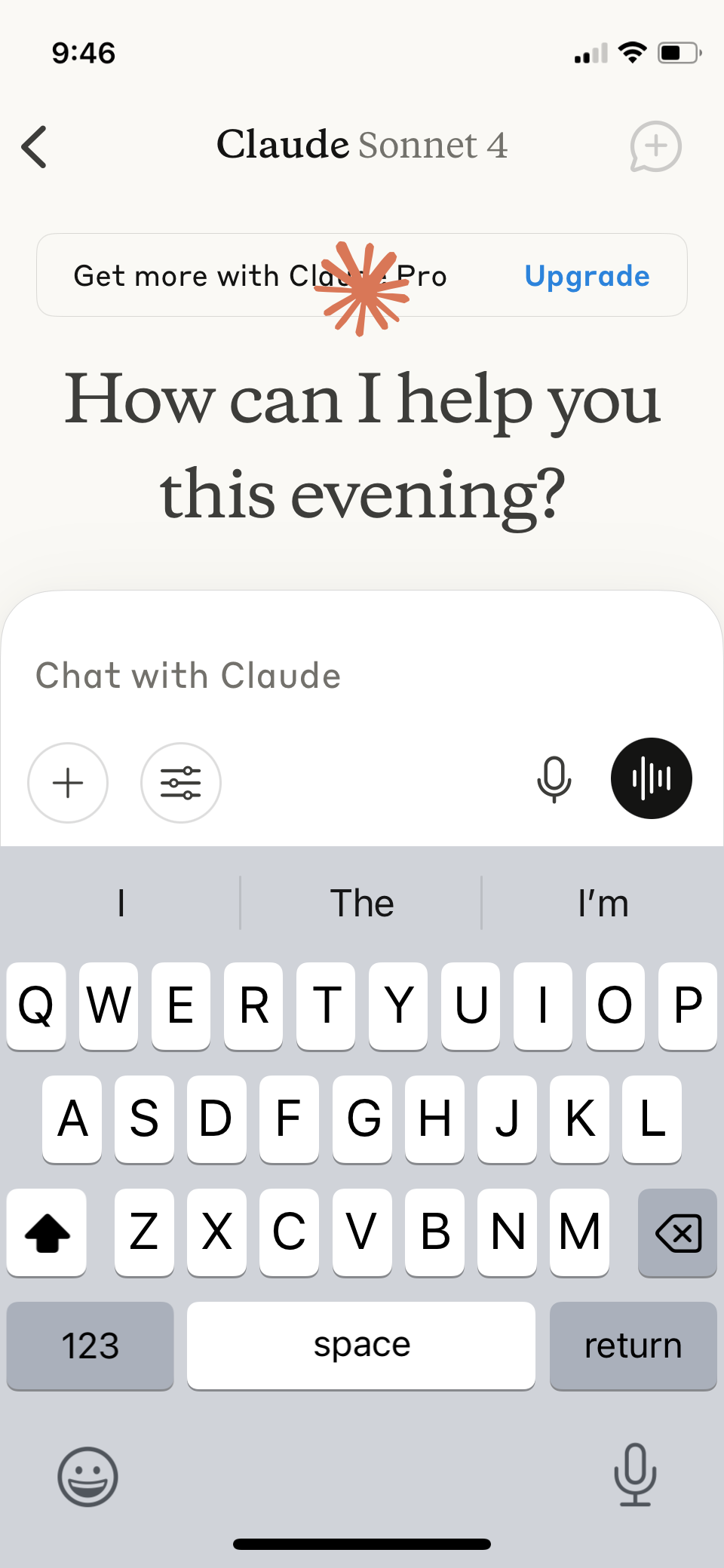Viewport: 724px width, 1568px height.
Task: Start a new chat with the plus bubble
Action: 655,146
